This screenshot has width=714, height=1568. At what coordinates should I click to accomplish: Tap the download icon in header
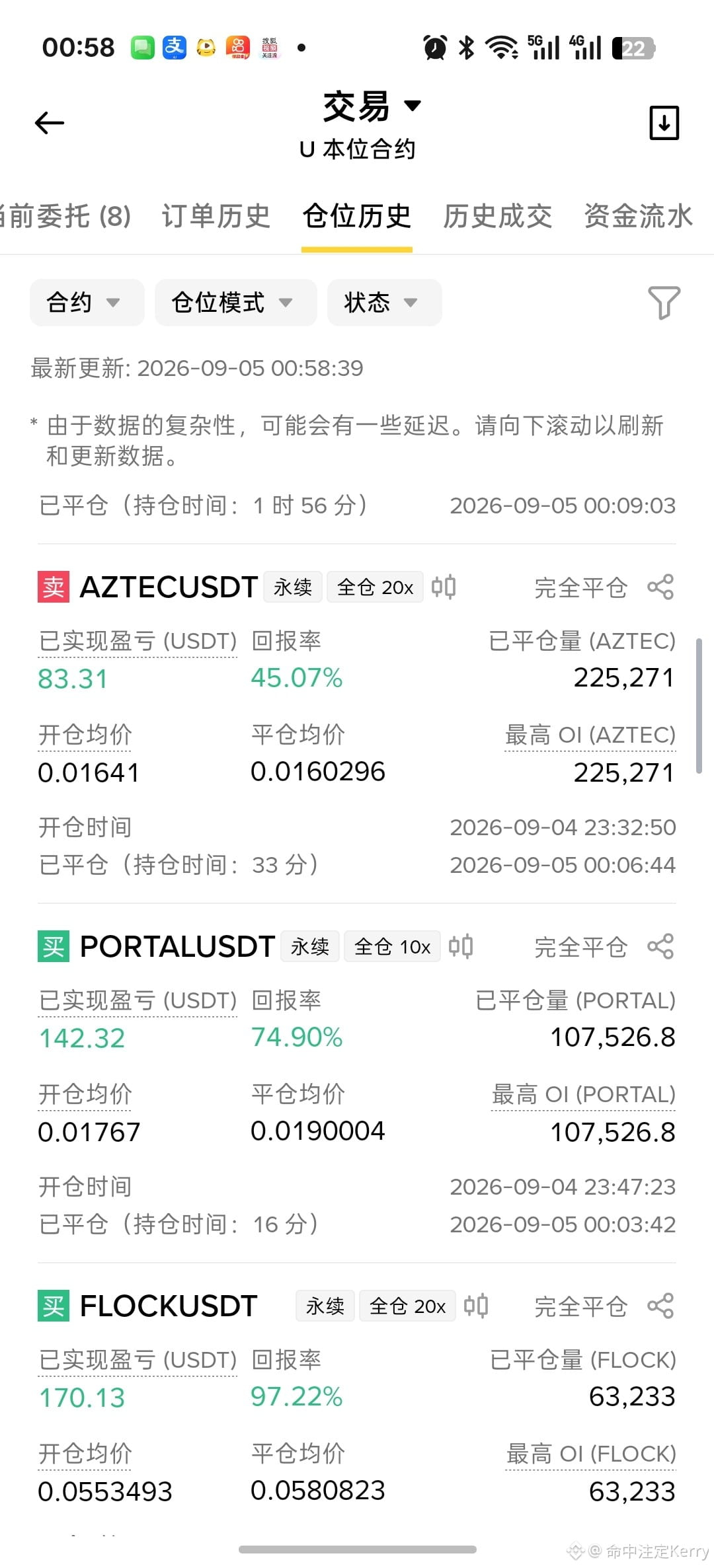pyautogui.click(x=664, y=123)
